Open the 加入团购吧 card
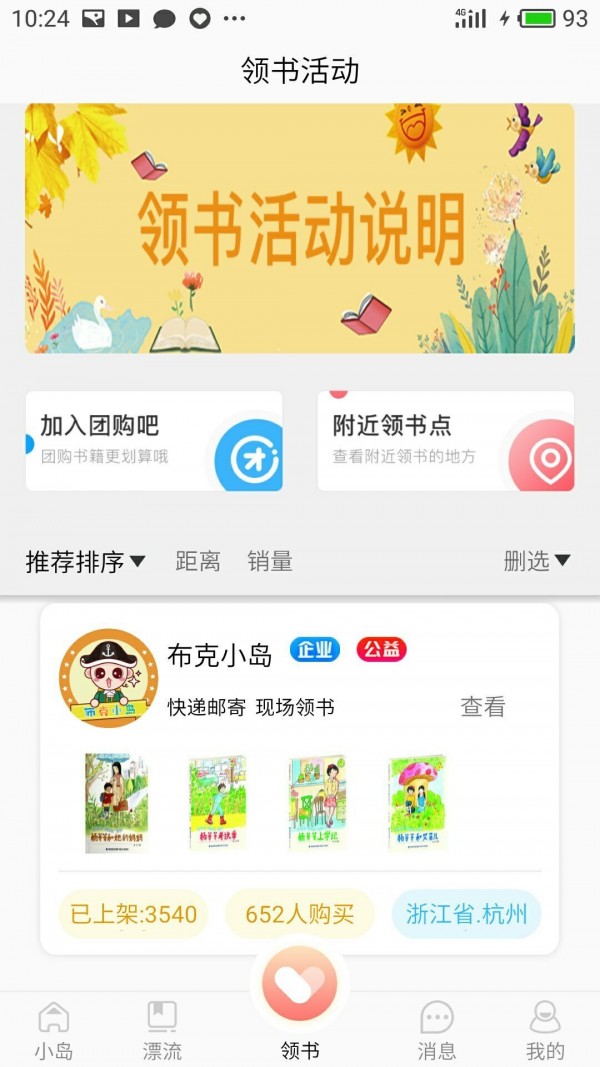Viewport: 600px width, 1067px height. click(x=154, y=441)
